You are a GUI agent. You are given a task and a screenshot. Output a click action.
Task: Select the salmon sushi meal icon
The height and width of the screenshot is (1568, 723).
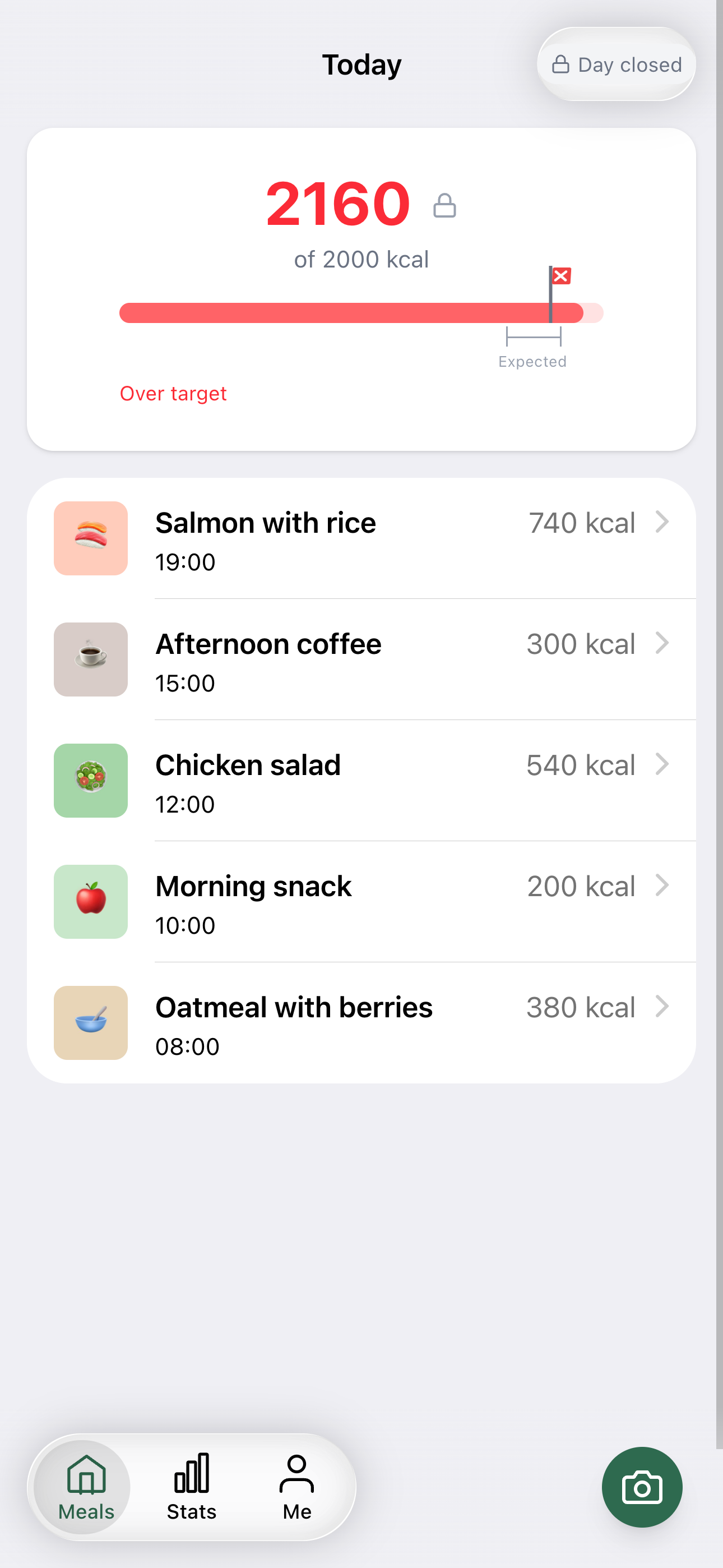90,538
